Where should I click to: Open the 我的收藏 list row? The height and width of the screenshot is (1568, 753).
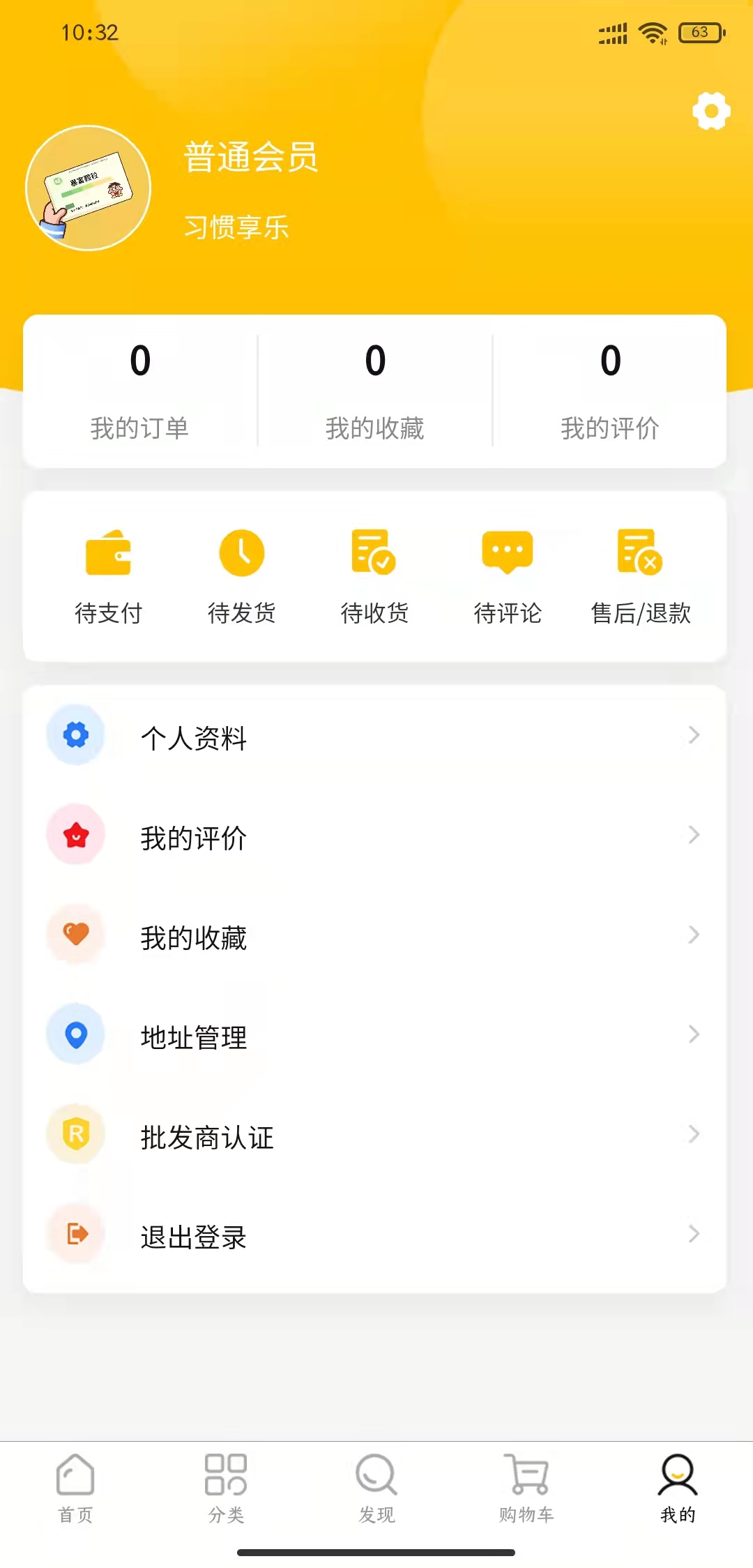375,936
